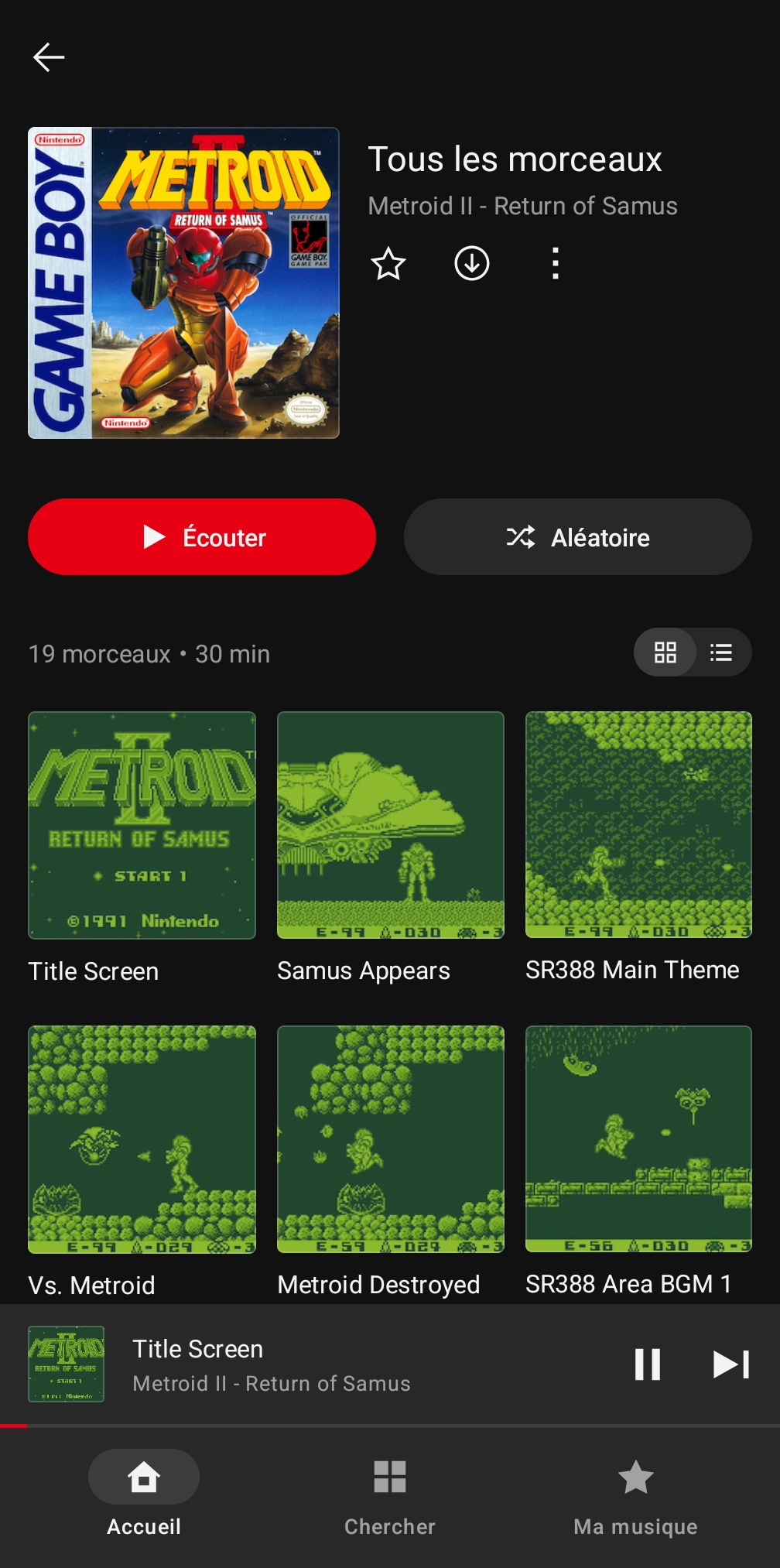Open the three-dot options menu

point(555,264)
